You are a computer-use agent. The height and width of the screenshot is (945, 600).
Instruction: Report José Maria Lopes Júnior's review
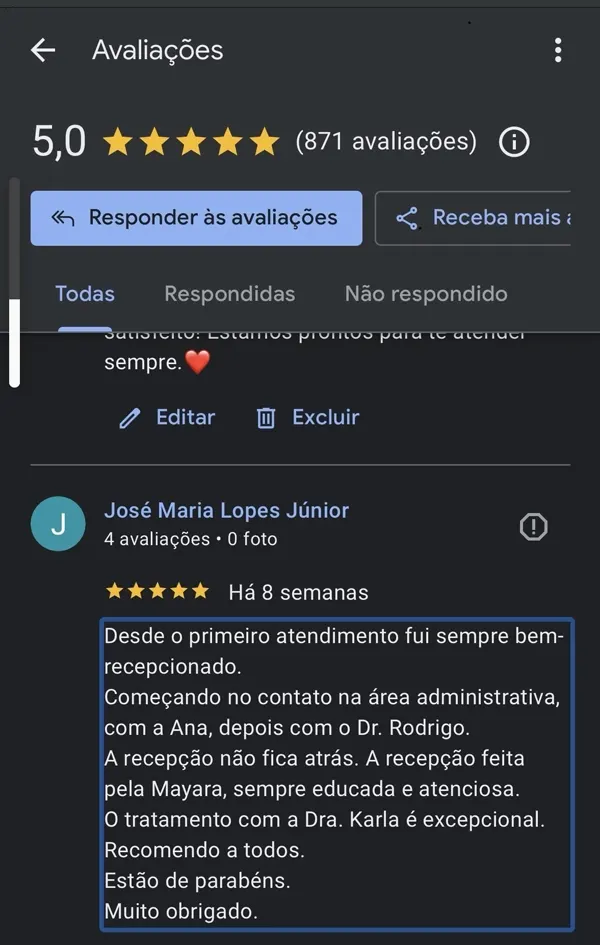pyautogui.click(x=534, y=527)
